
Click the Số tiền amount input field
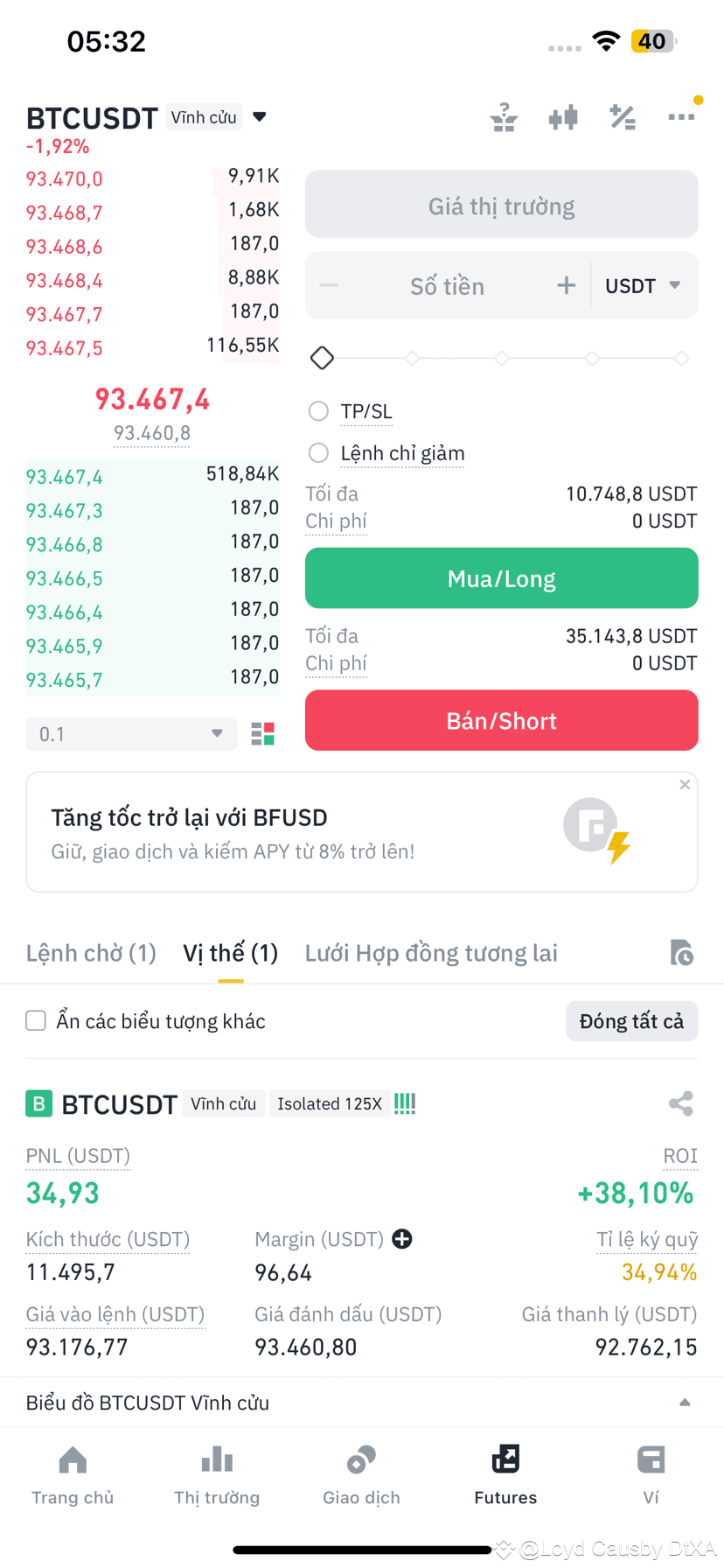tap(447, 285)
